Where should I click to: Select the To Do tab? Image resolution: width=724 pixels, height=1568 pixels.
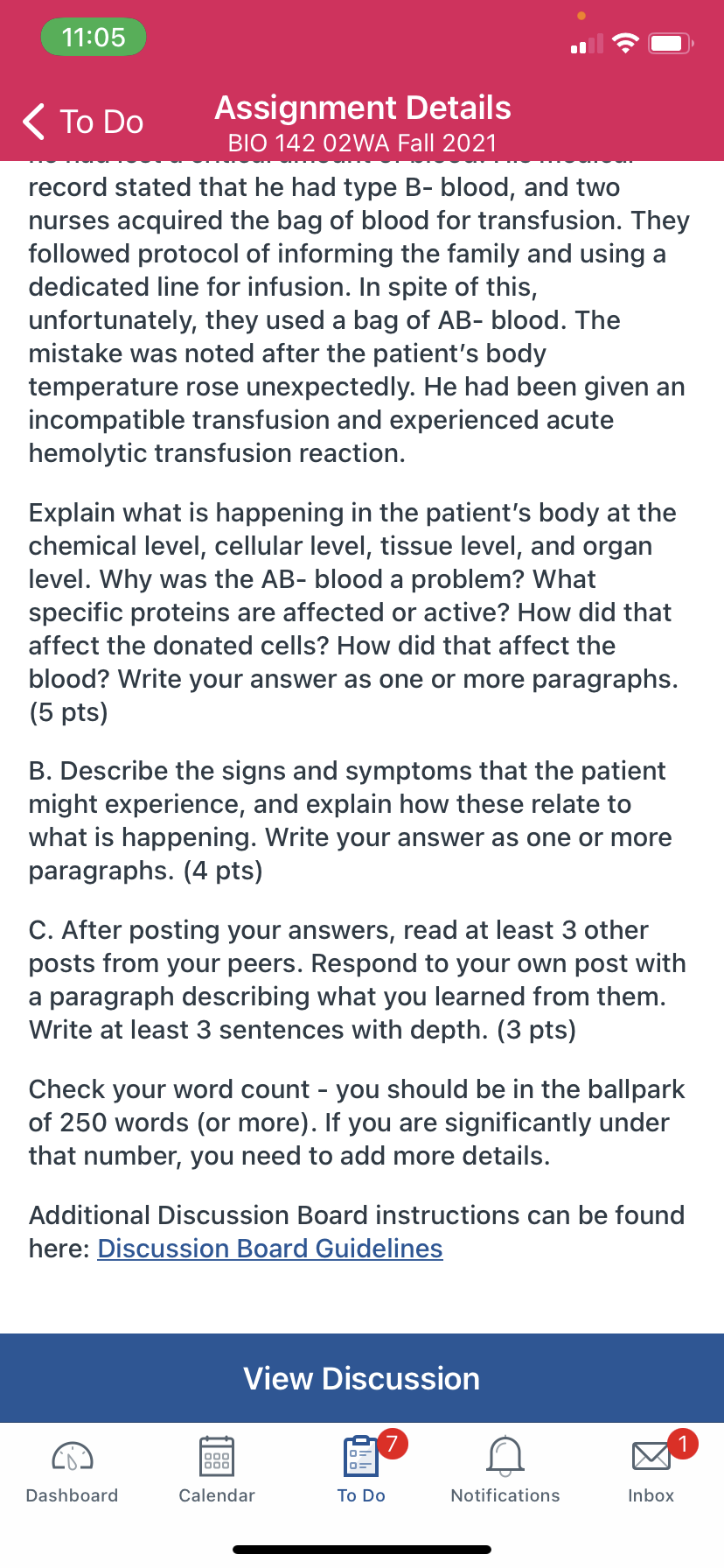point(362,1471)
